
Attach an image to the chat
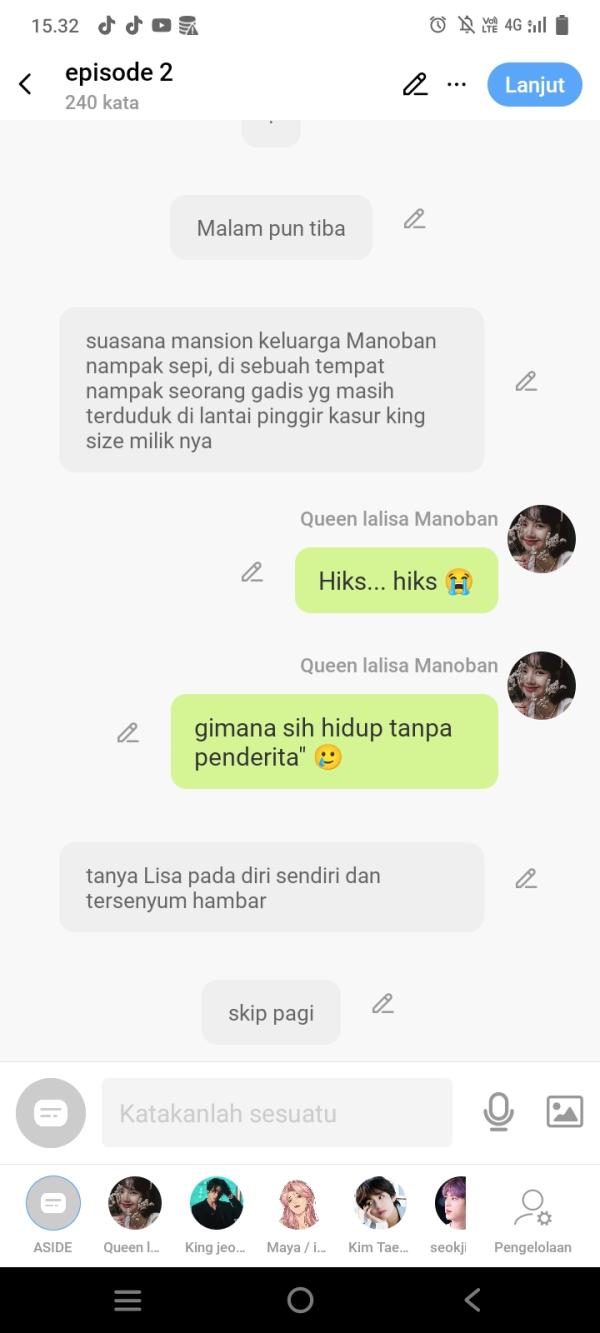564,1112
